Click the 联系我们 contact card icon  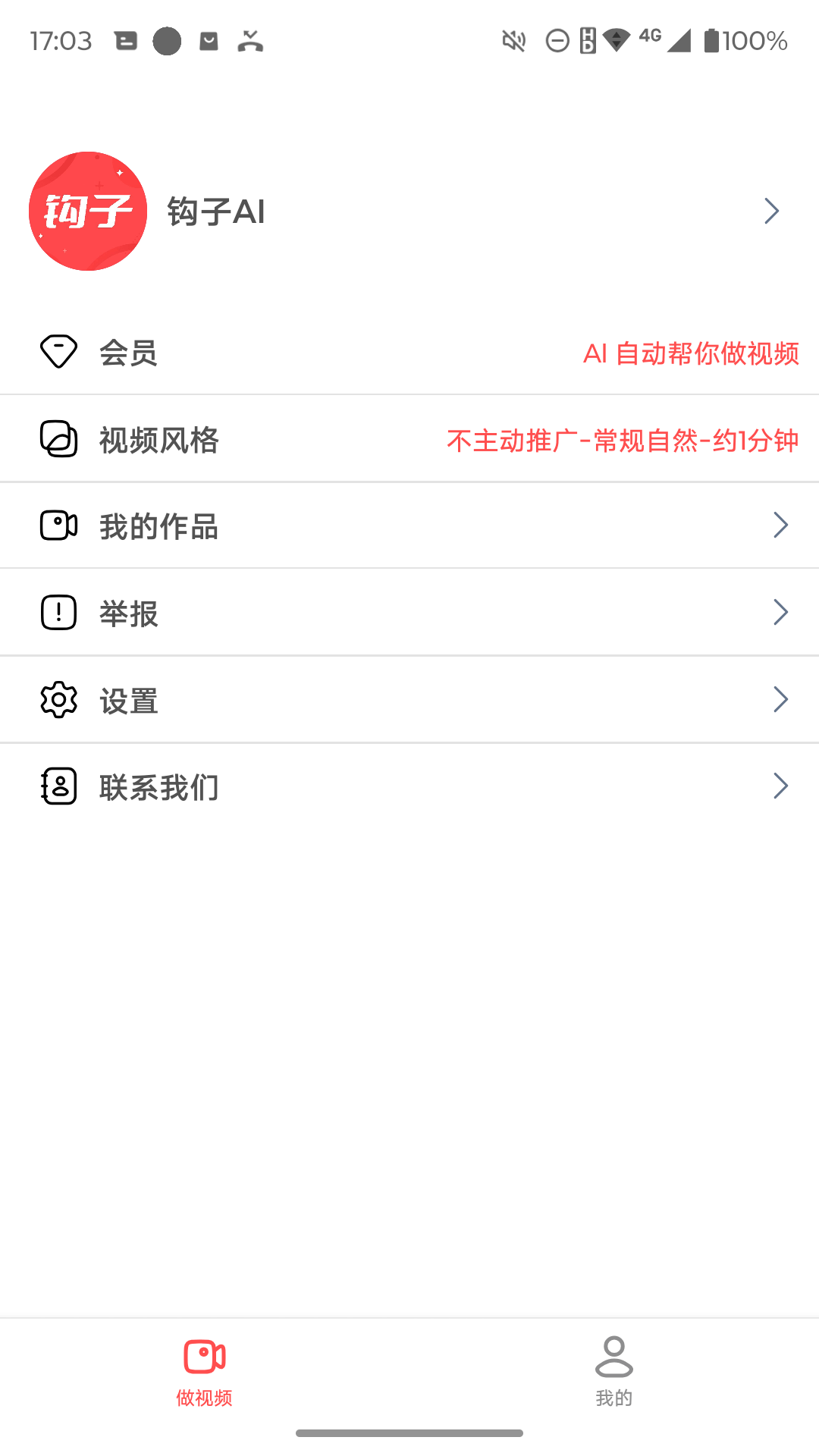58,786
